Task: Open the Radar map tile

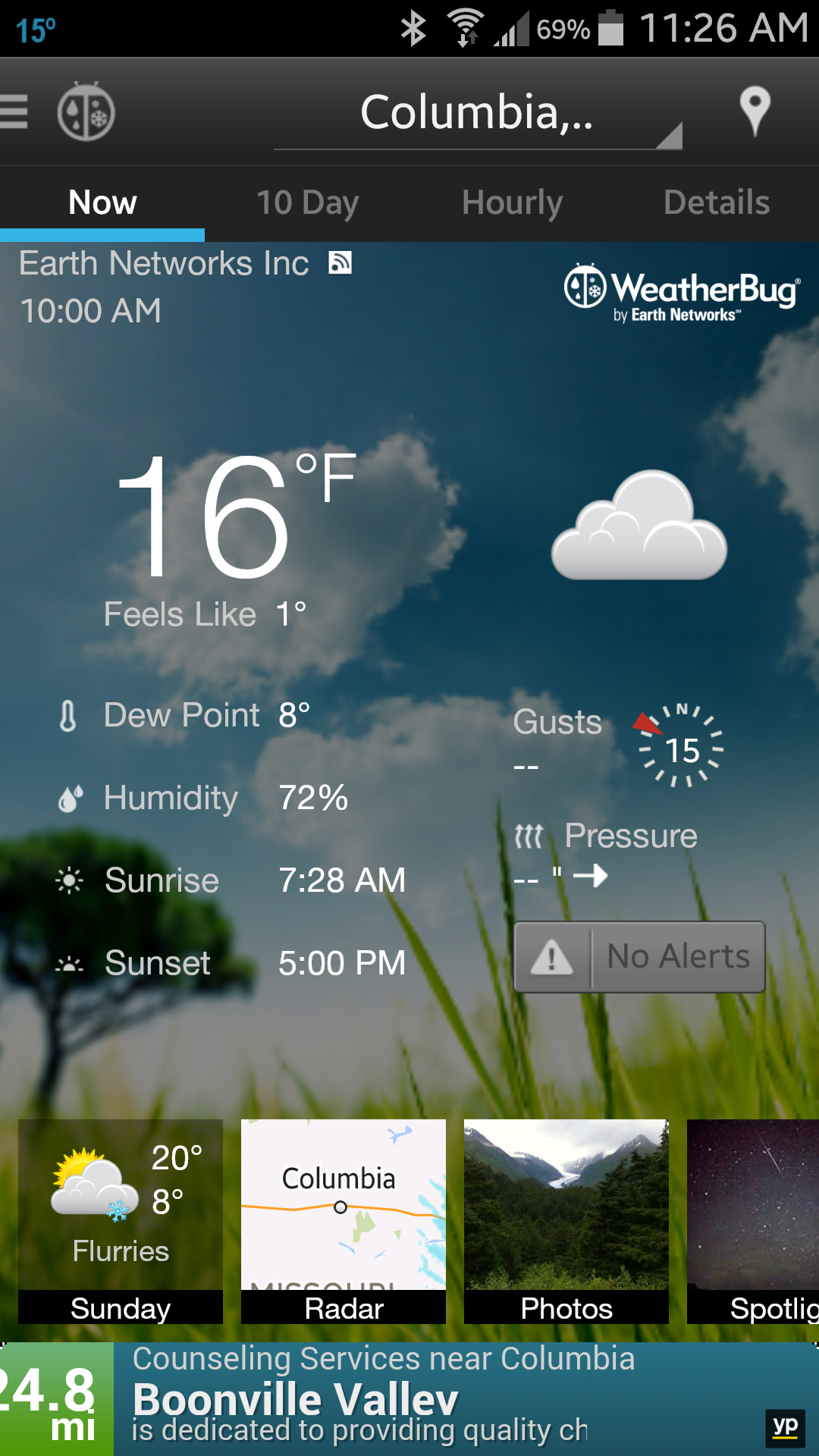Action: [x=344, y=1221]
